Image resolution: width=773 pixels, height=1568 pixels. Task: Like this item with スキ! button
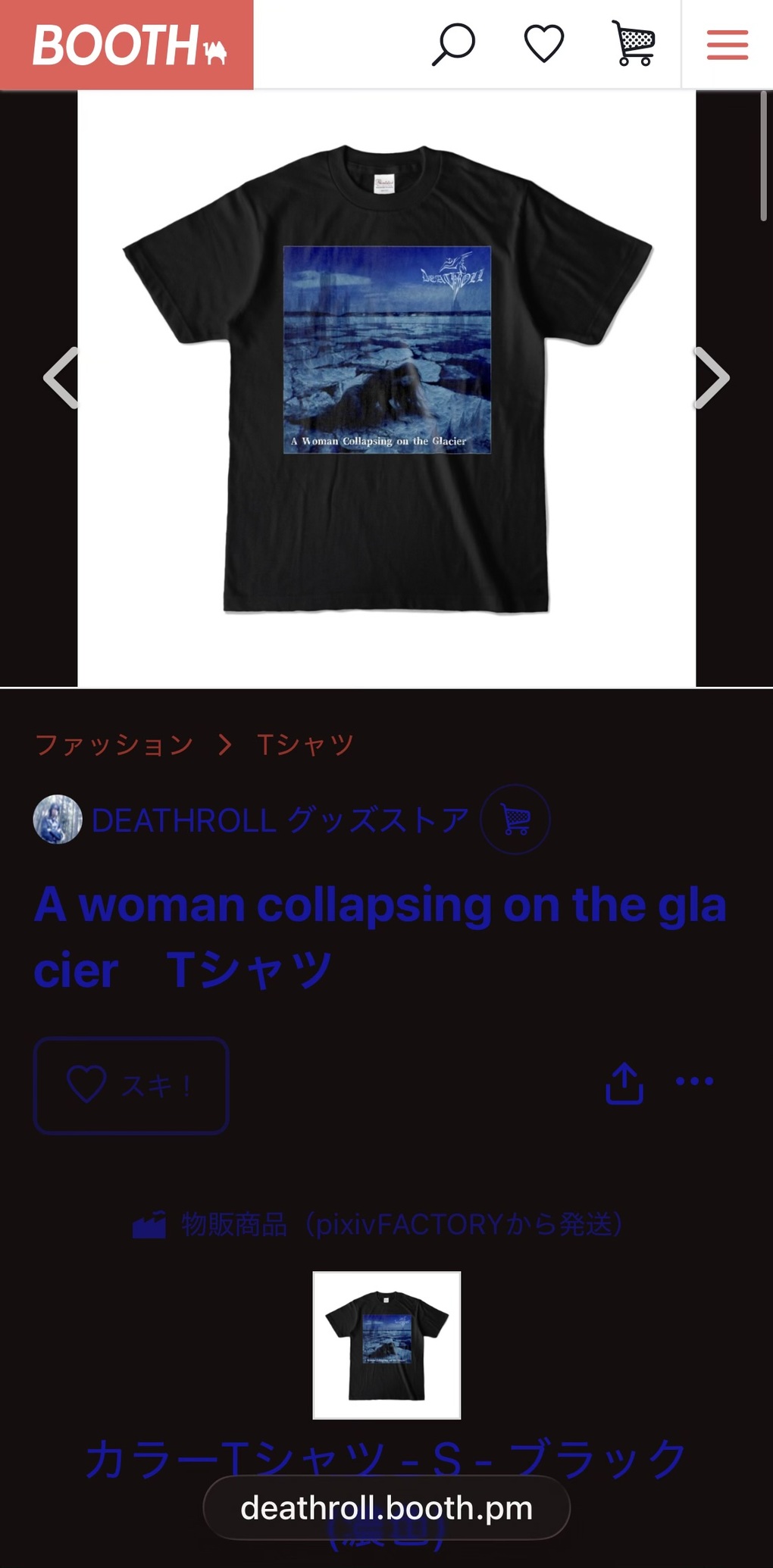click(131, 1085)
